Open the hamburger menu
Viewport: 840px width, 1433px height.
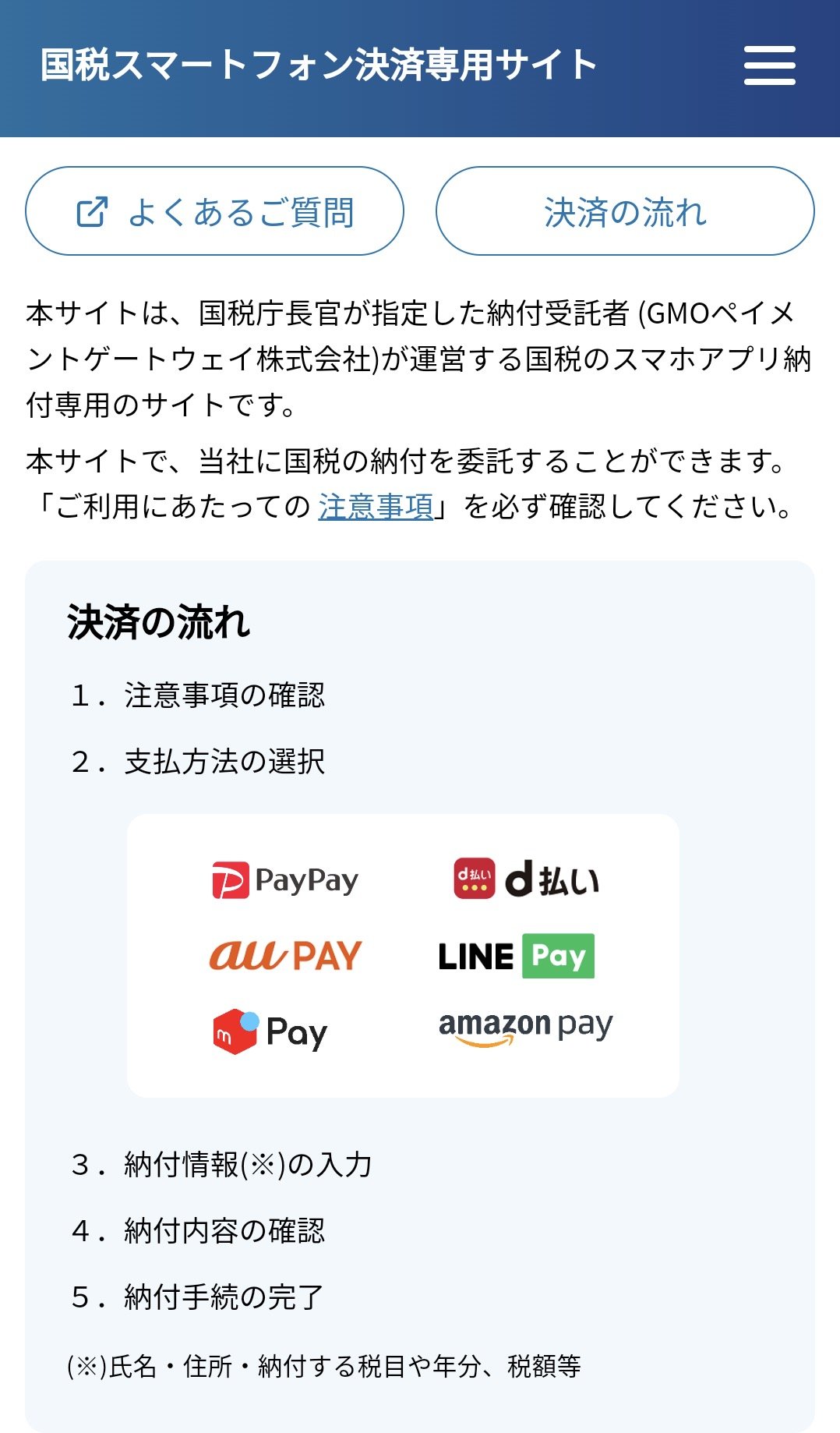click(x=769, y=65)
